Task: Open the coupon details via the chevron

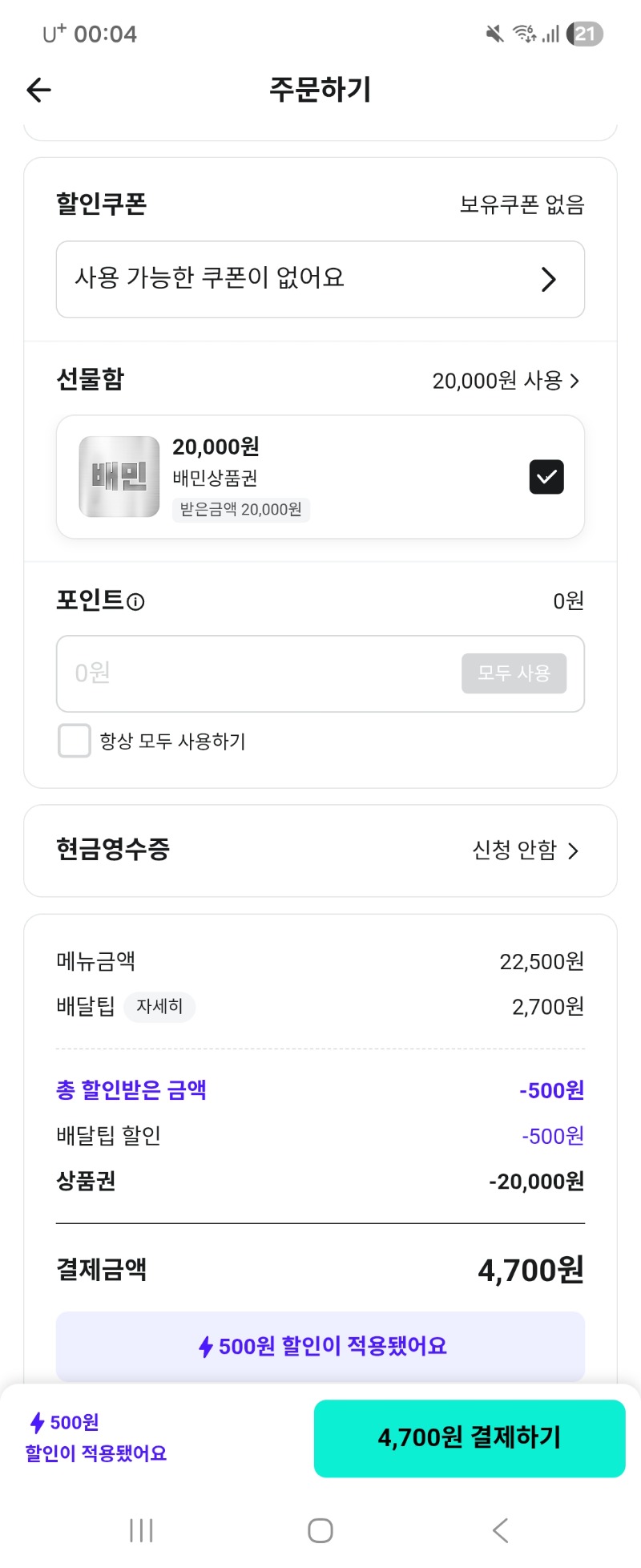Action: tap(549, 279)
